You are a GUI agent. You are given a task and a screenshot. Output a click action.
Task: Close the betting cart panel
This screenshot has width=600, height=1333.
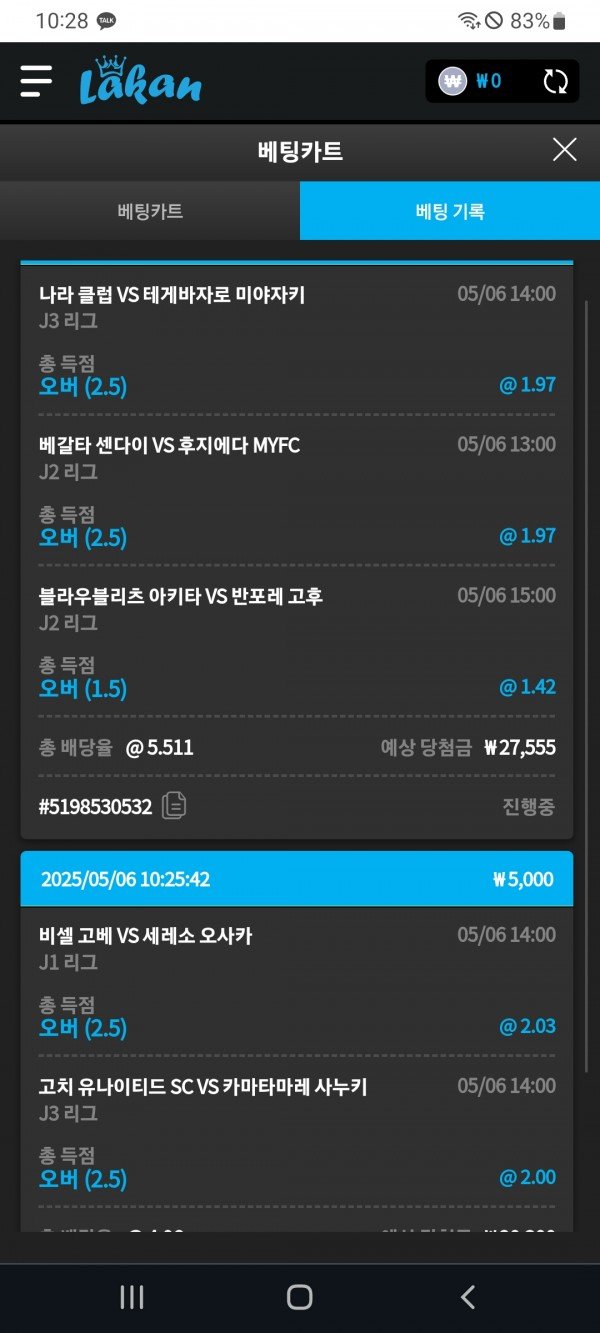[x=565, y=150]
